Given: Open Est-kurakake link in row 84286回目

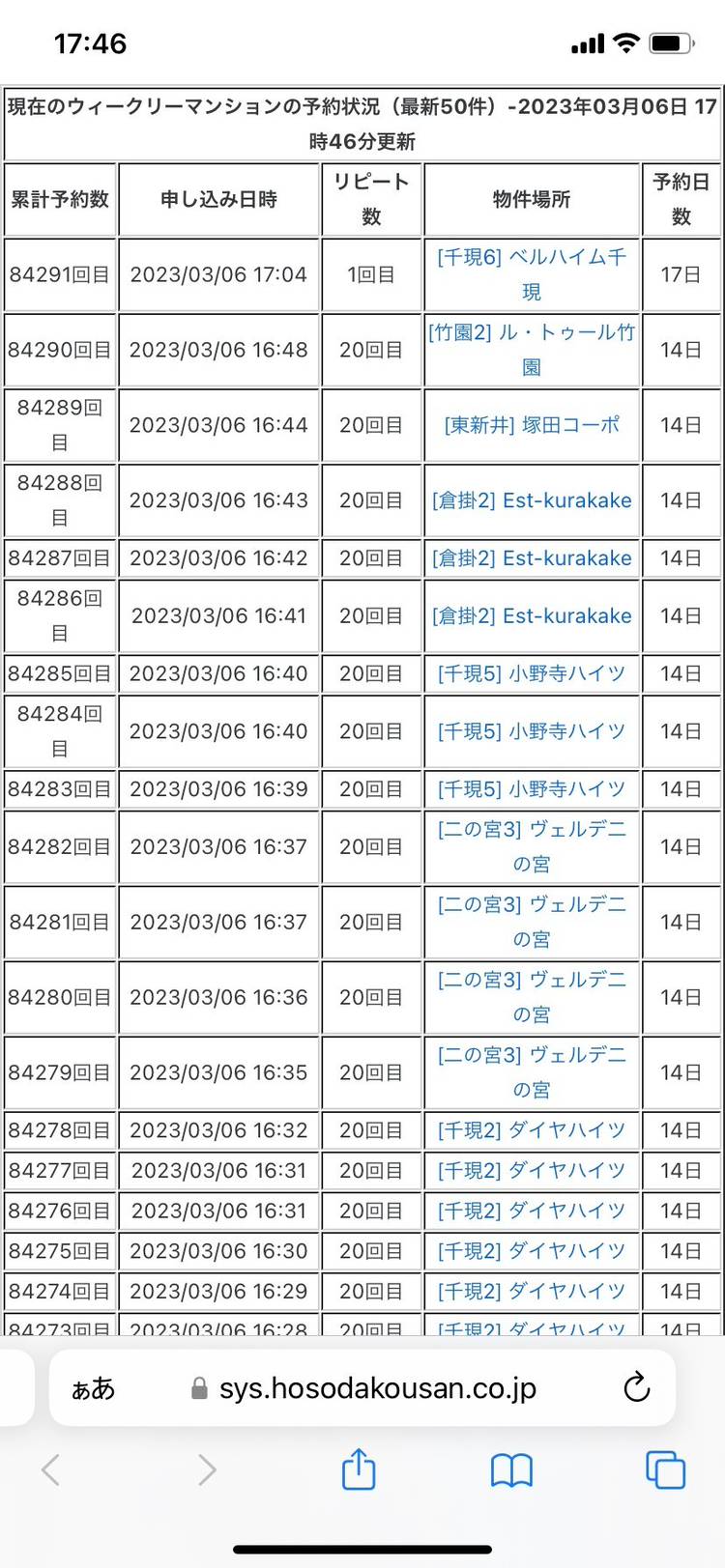Looking at the screenshot, I should (x=532, y=615).
